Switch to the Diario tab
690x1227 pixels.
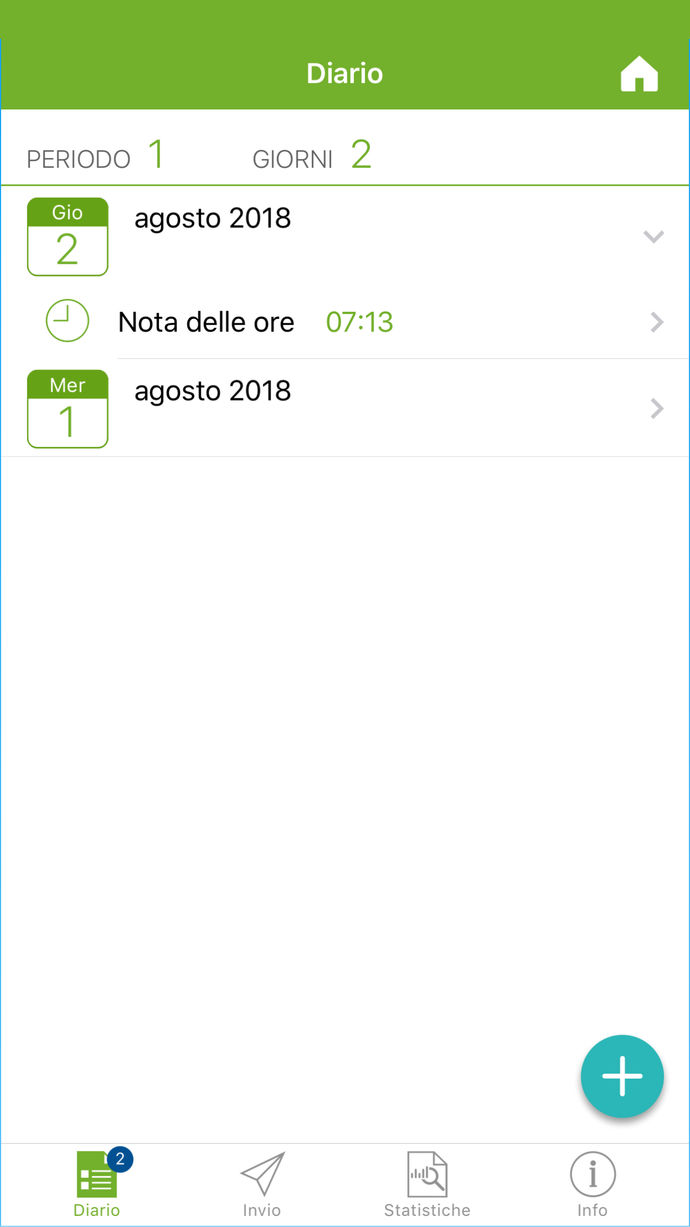pos(97,1185)
